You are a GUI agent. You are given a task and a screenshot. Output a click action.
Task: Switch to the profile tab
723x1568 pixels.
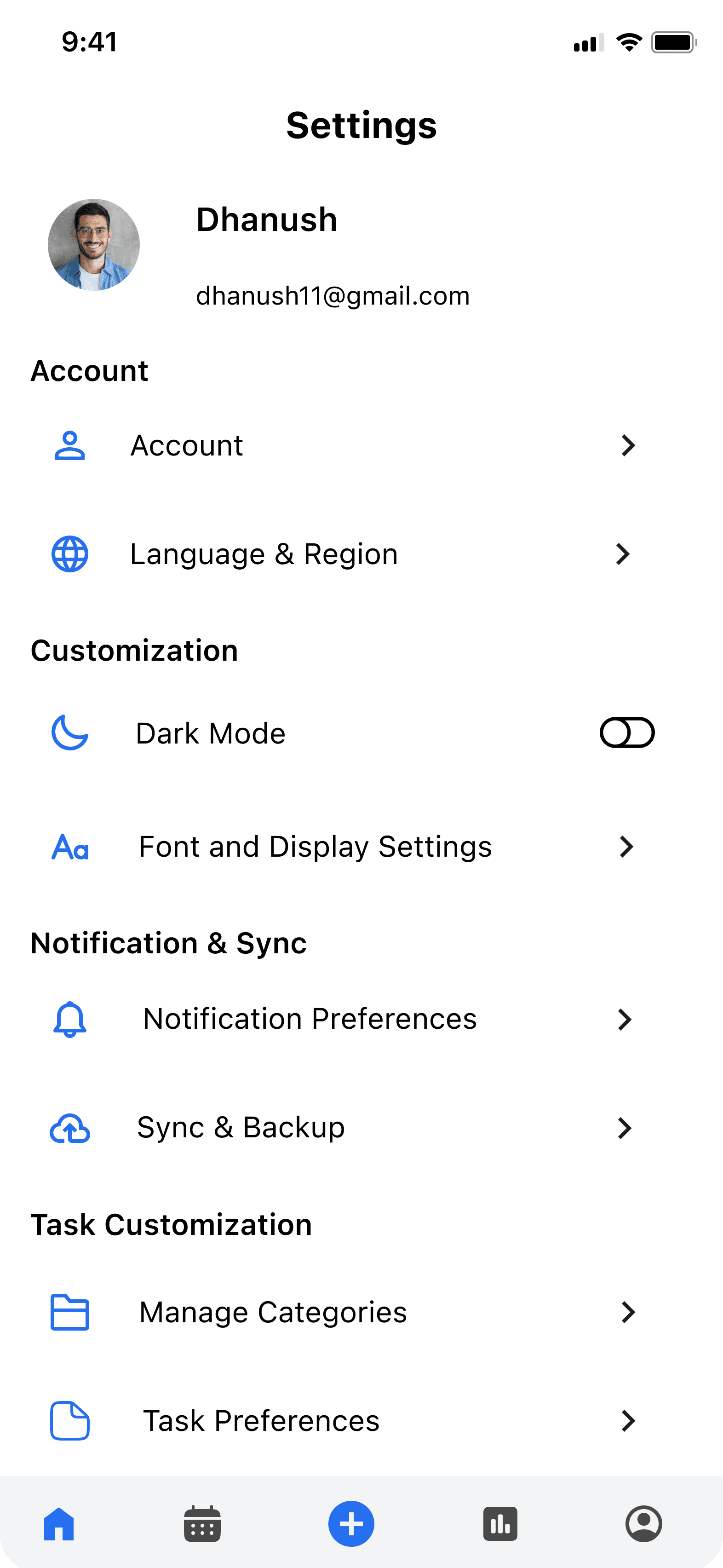pos(643,1524)
